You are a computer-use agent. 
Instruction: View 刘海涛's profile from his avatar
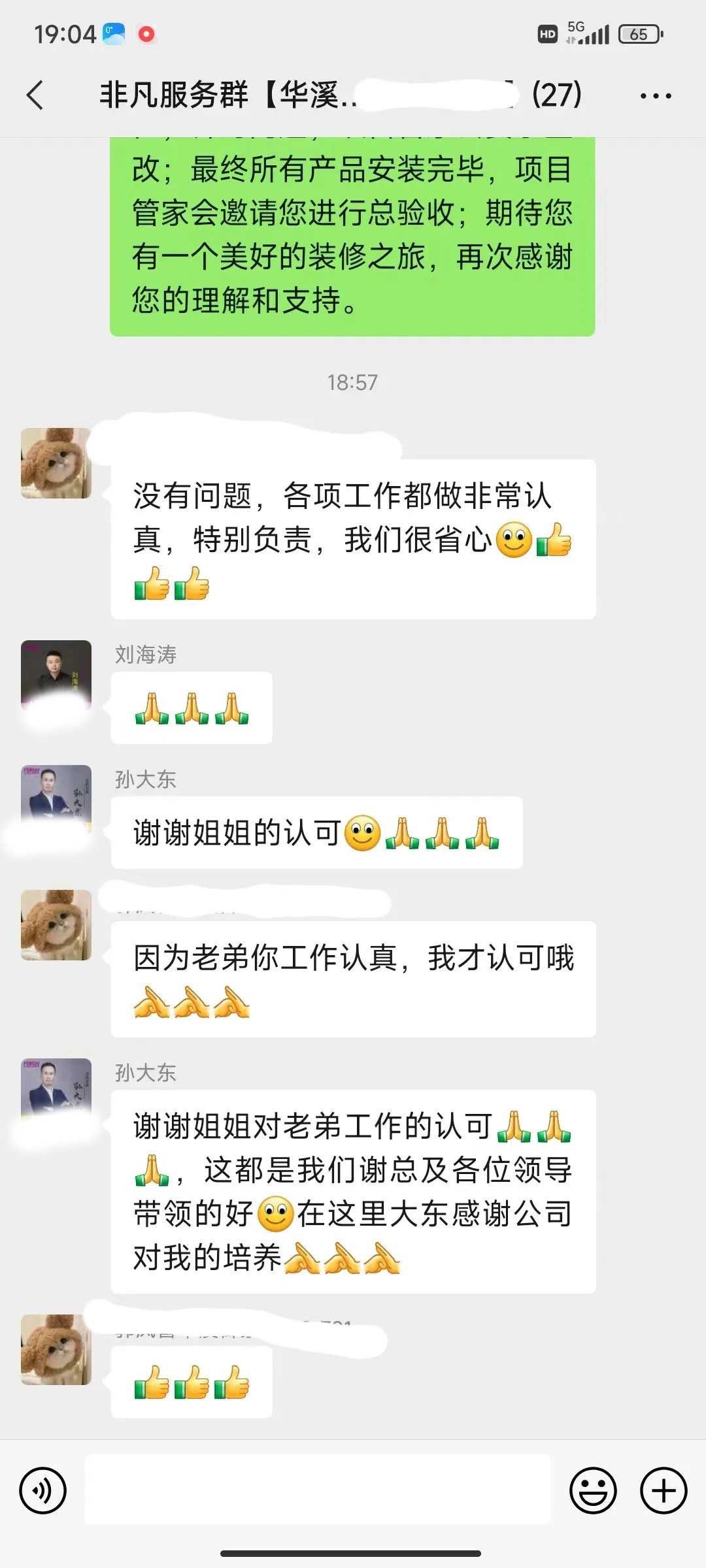pyautogui.click(x=56, y=674)
